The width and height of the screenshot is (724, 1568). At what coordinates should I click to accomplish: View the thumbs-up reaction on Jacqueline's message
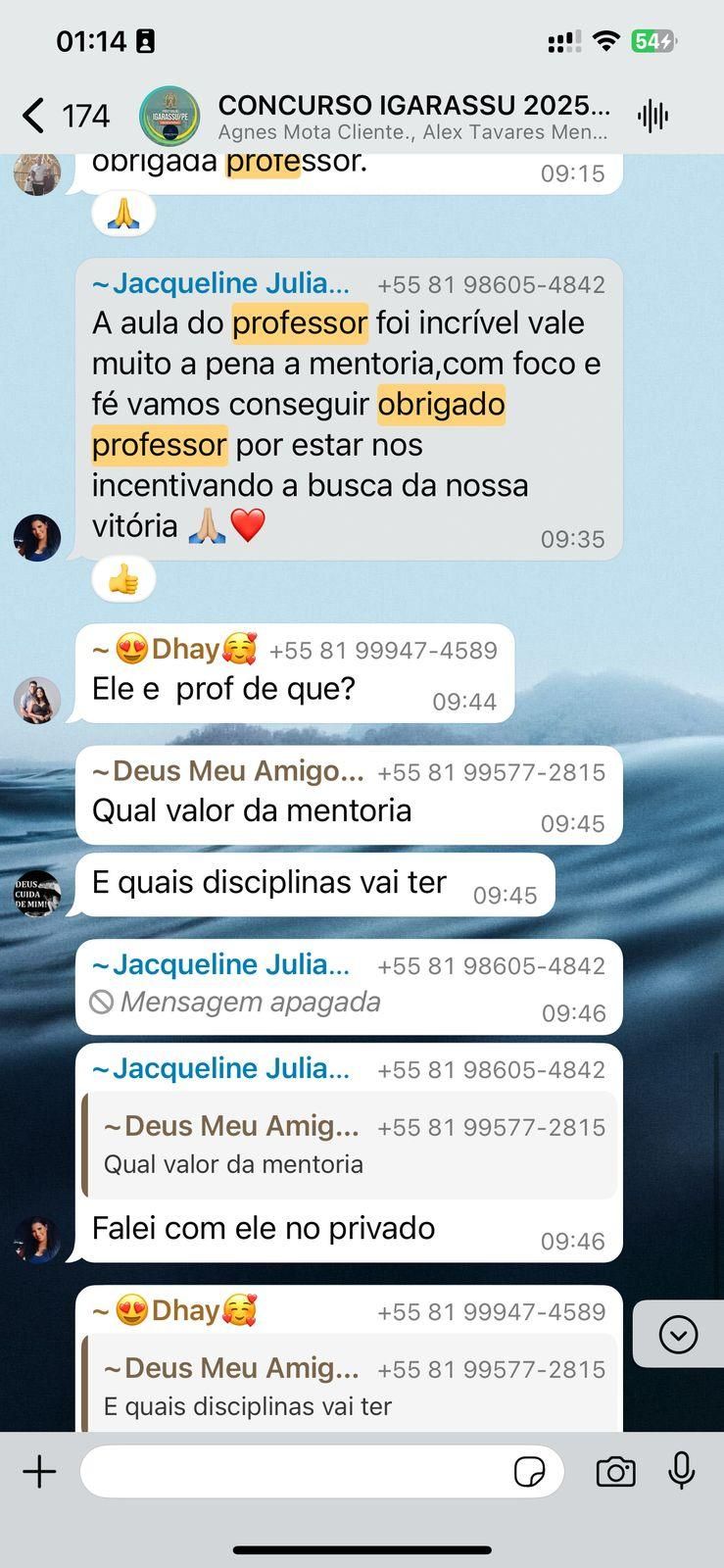tap(123, 581)
